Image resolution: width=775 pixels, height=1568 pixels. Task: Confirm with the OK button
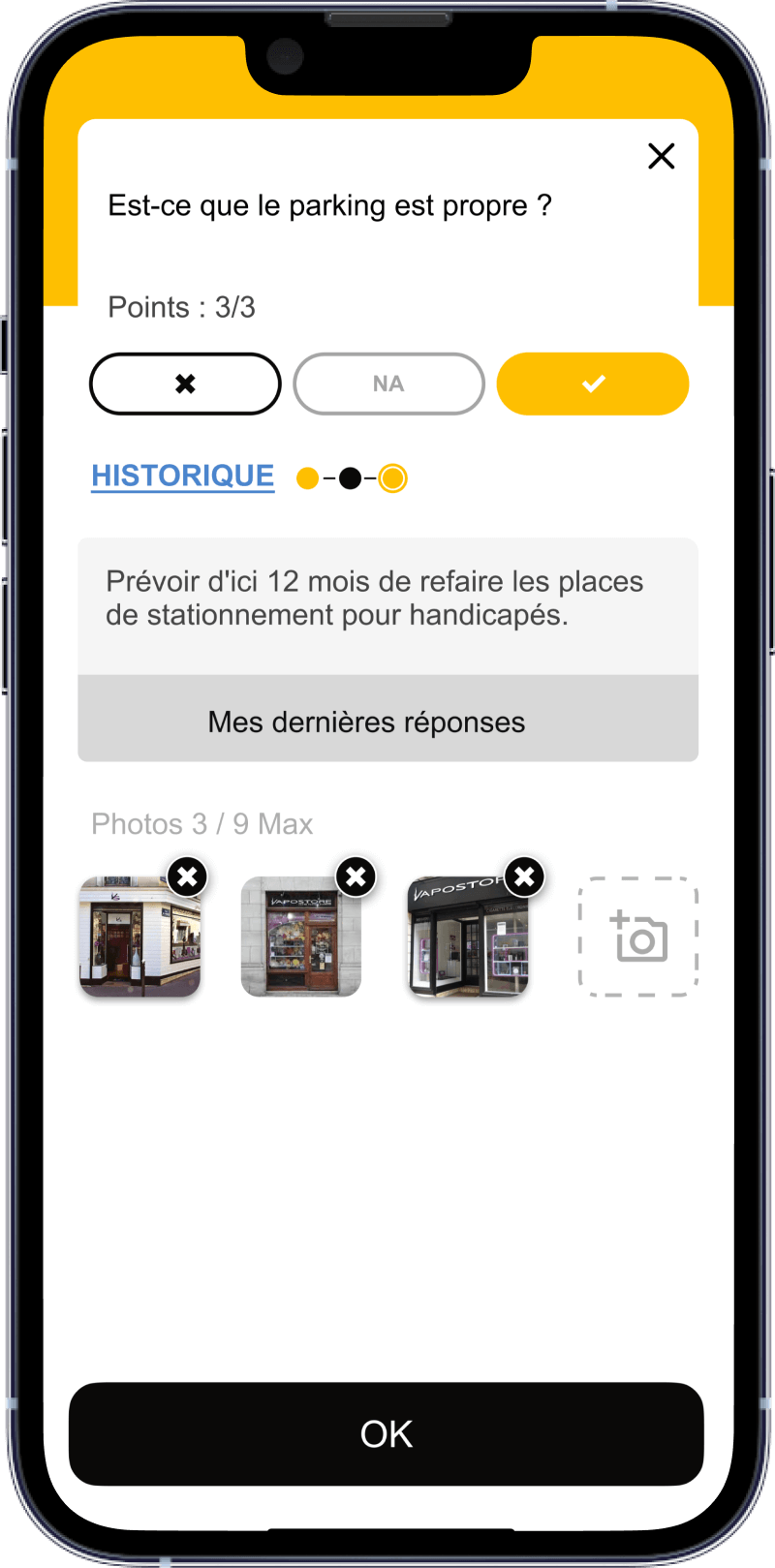[387, 1433]
